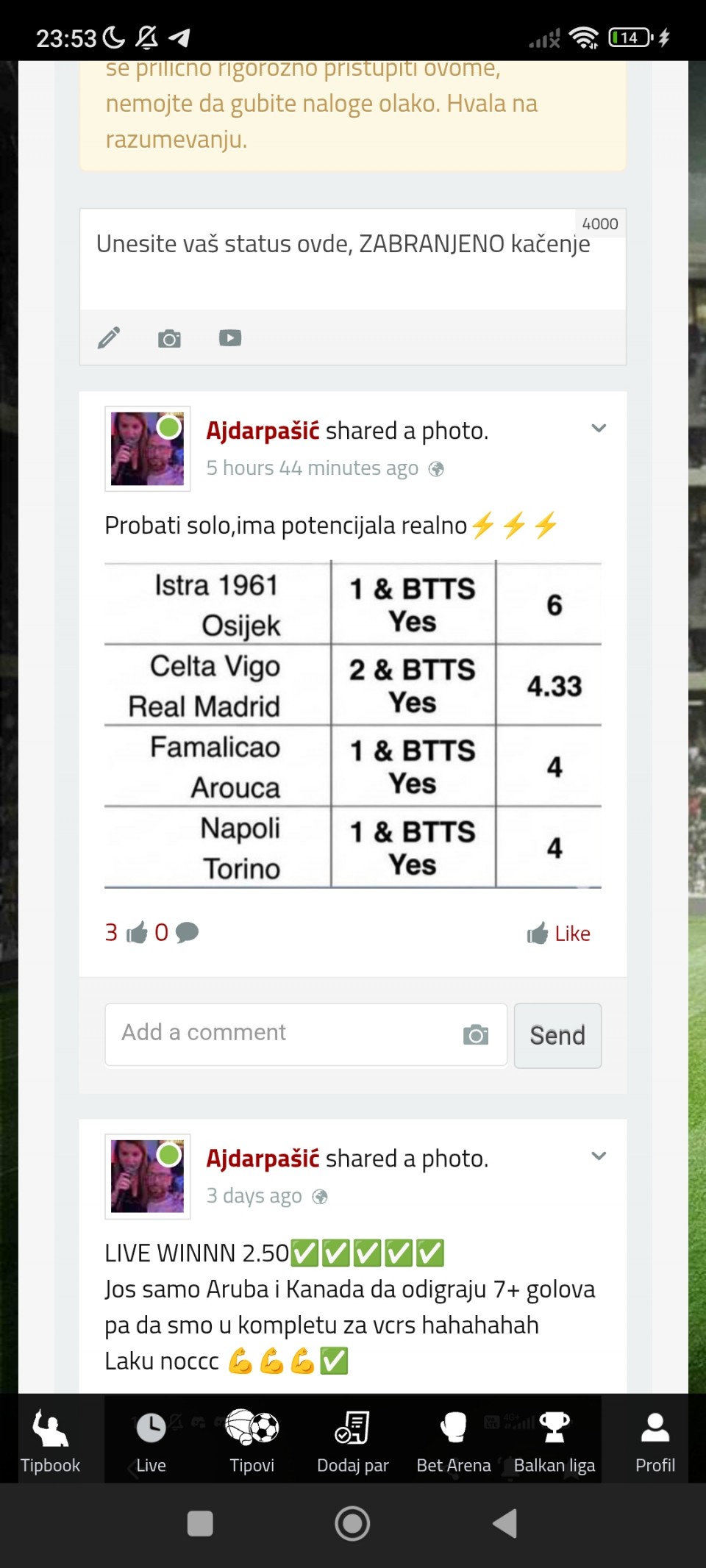This screenshot has width=706, height=1568.
Task: Expand options for the 3 days ago post
Action: point(599,1156)
